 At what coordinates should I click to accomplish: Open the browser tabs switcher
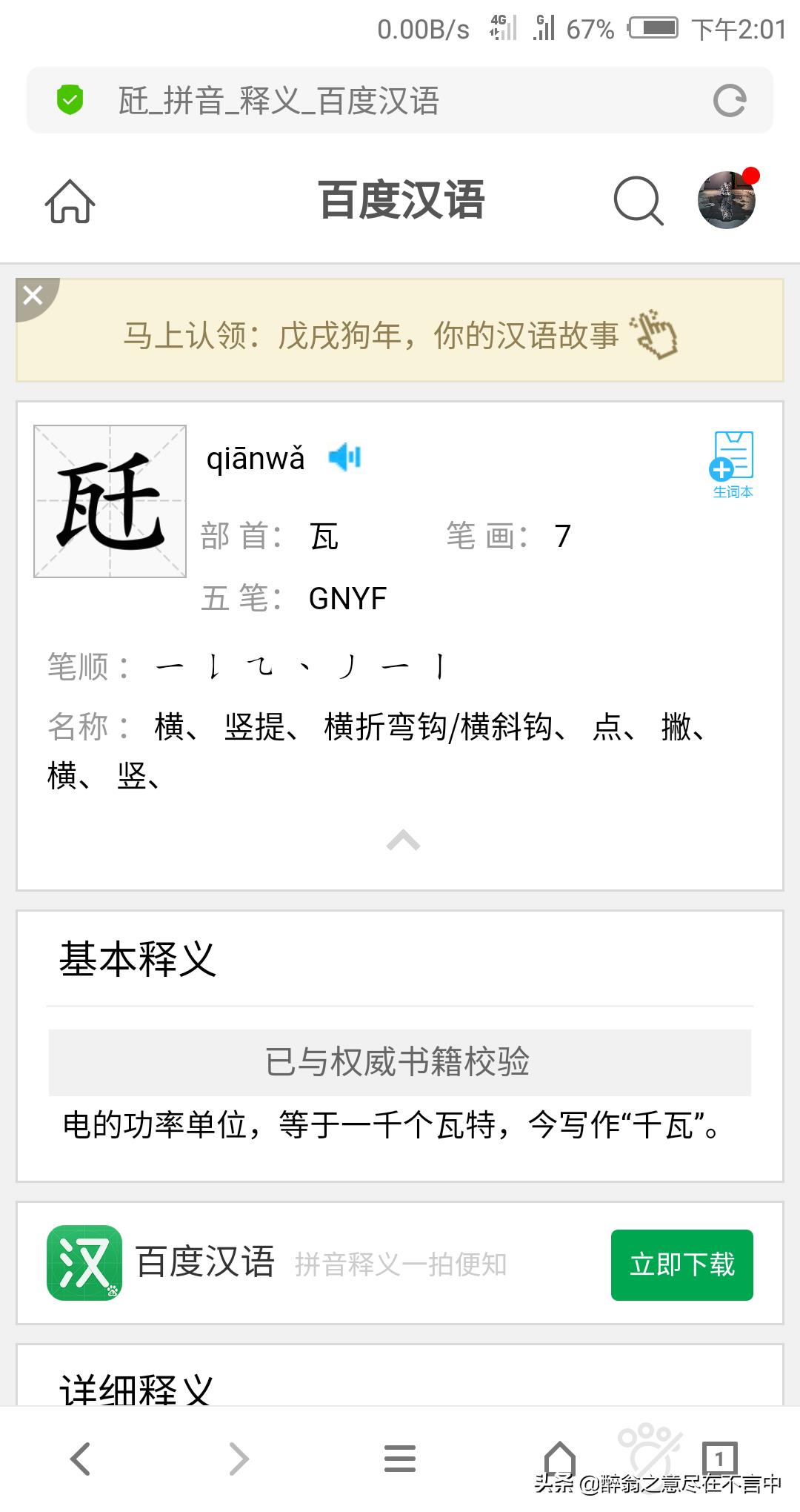[719, 1459]
